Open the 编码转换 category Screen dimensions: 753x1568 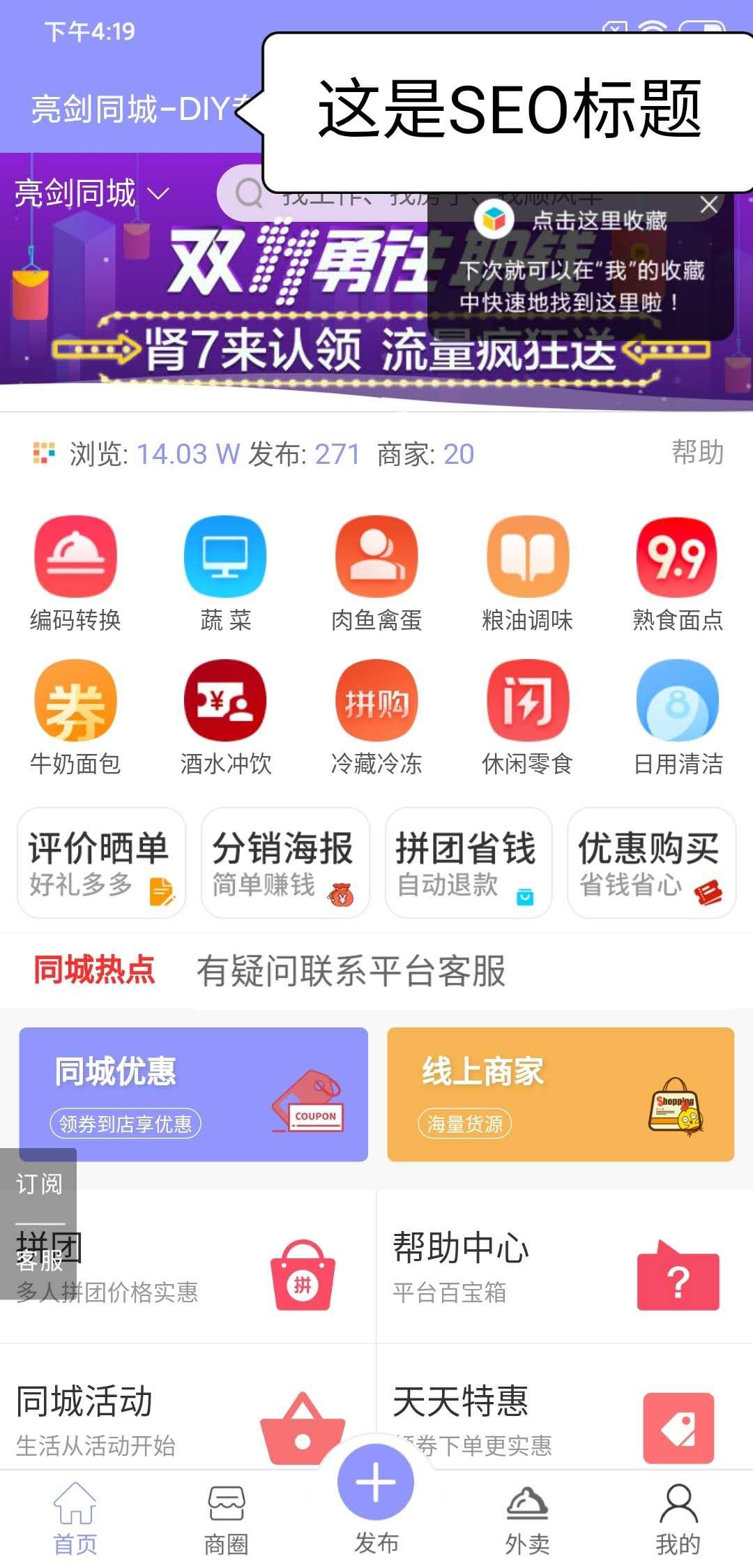[x=75, y=573]
